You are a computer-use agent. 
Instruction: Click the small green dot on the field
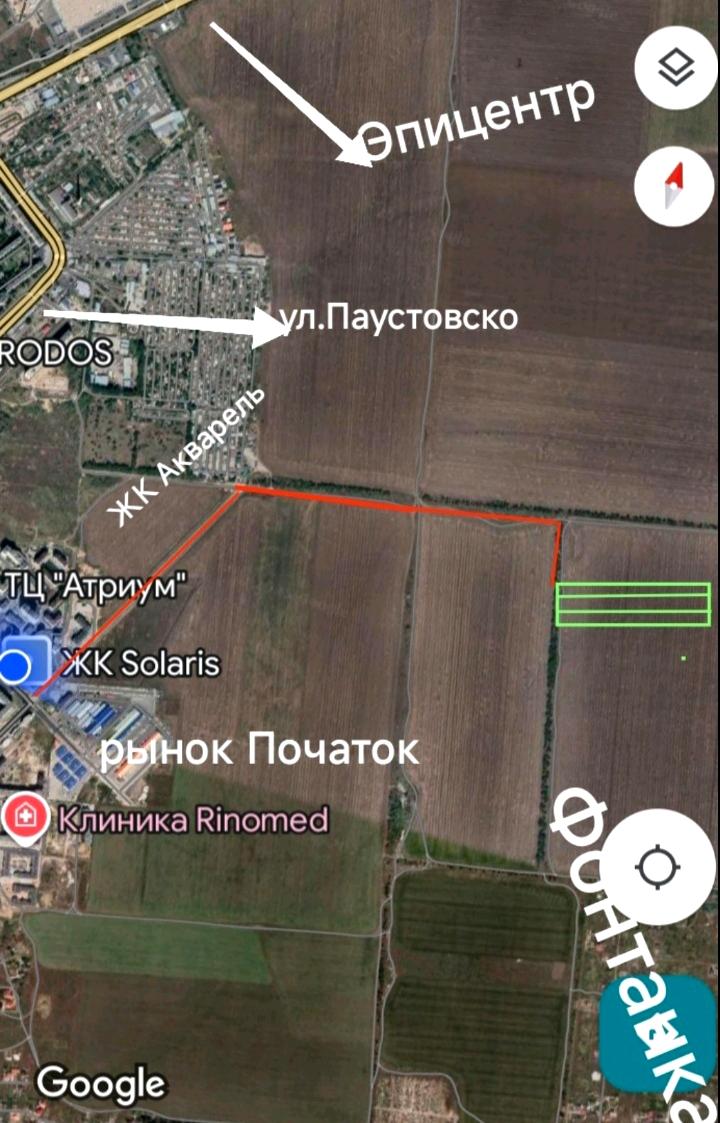(682, 658)
